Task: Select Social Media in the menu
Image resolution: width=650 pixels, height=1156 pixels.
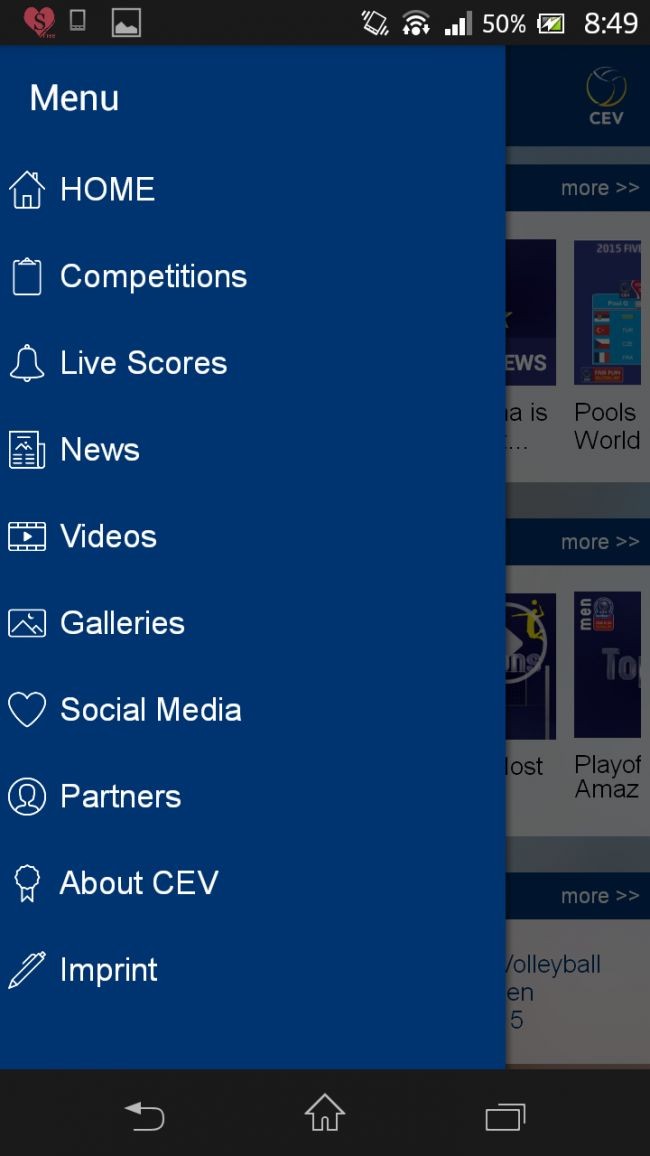Action: point(150,710)
